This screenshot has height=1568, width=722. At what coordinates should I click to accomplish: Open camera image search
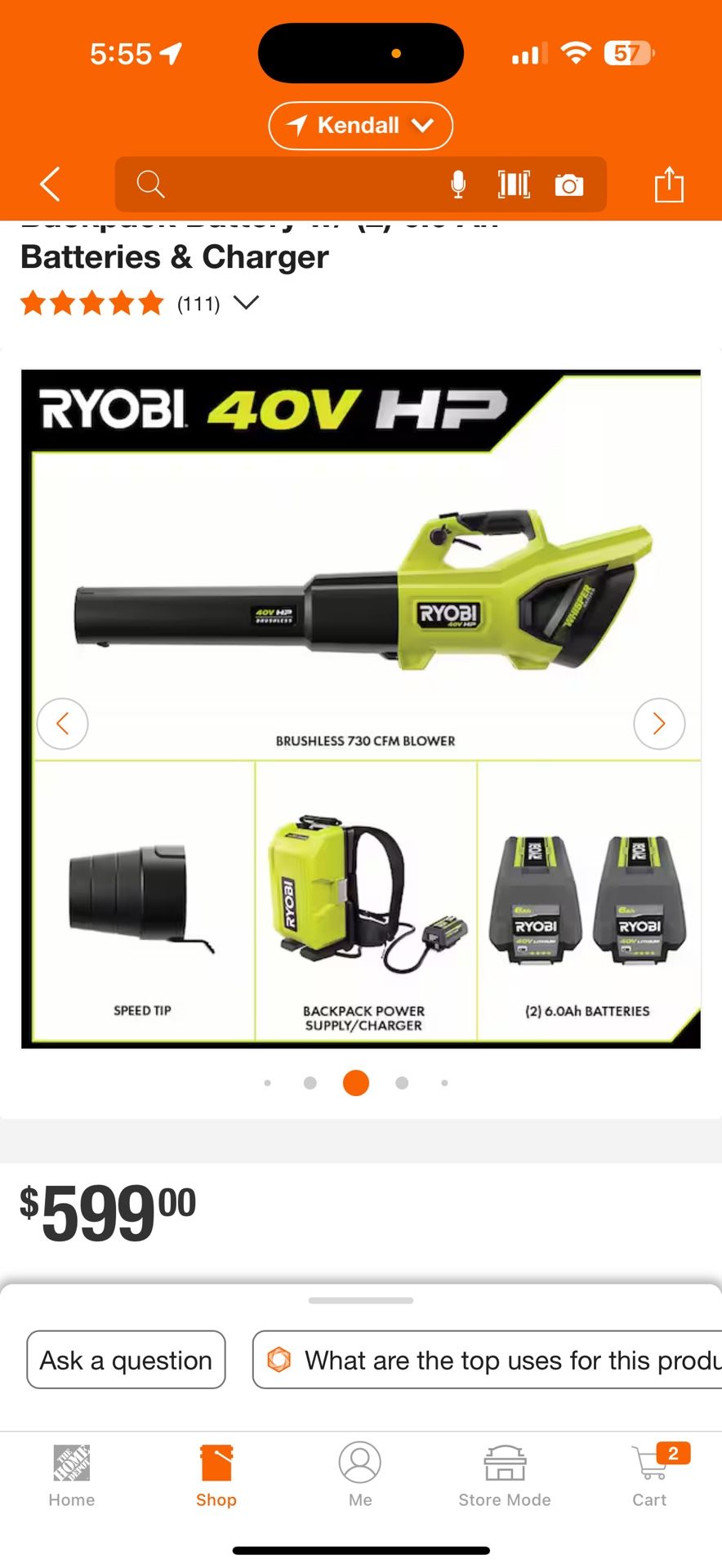point(569,185)
